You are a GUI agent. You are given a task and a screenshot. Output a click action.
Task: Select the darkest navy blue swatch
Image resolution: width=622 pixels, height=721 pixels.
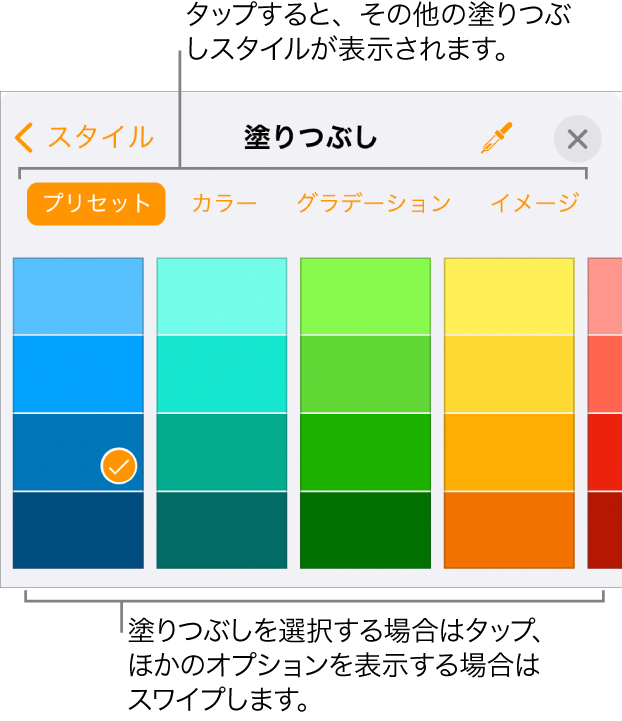click(78, 530)
